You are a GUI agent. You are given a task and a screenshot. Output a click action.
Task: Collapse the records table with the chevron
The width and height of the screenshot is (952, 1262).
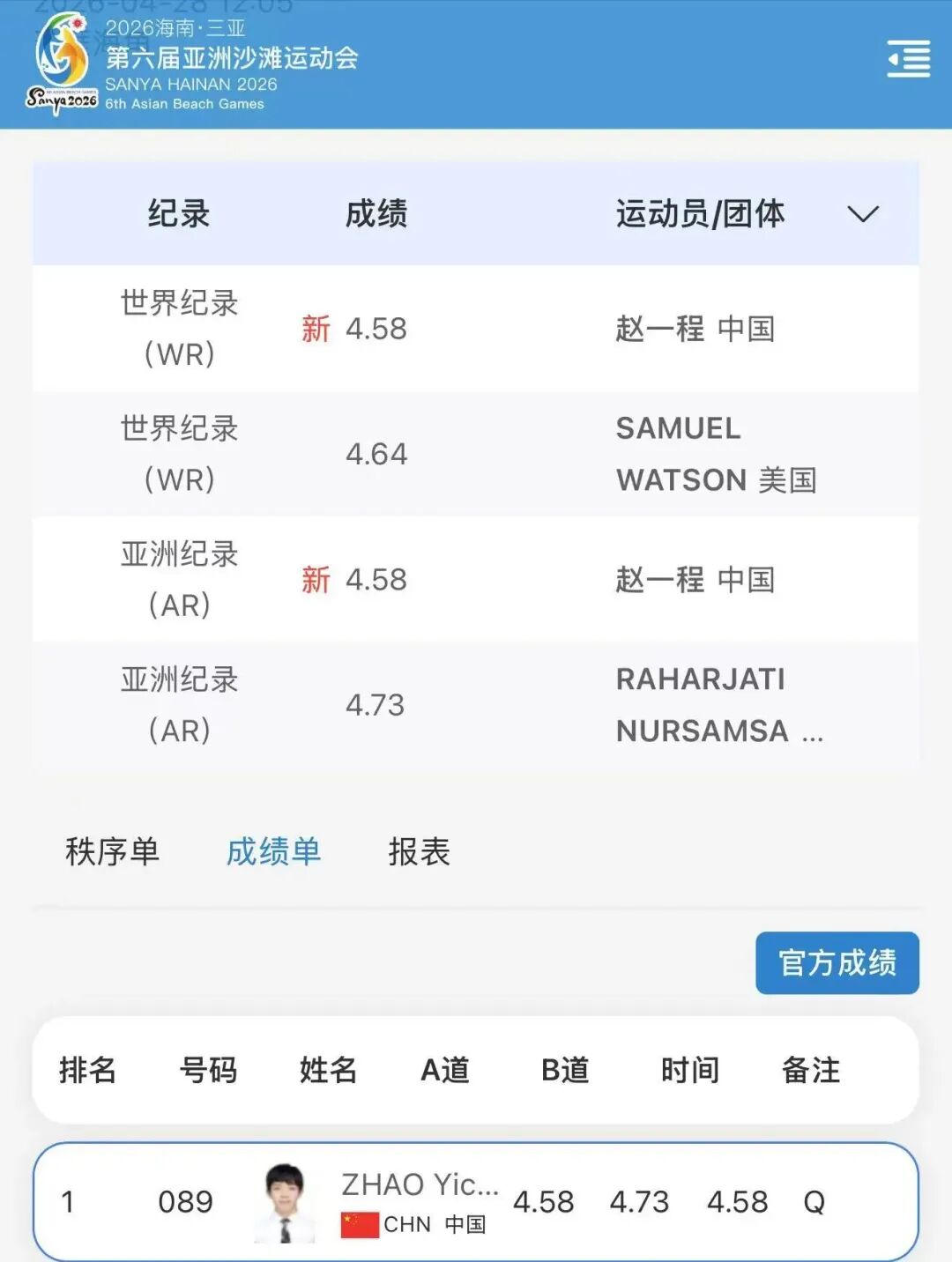[862, 214]
